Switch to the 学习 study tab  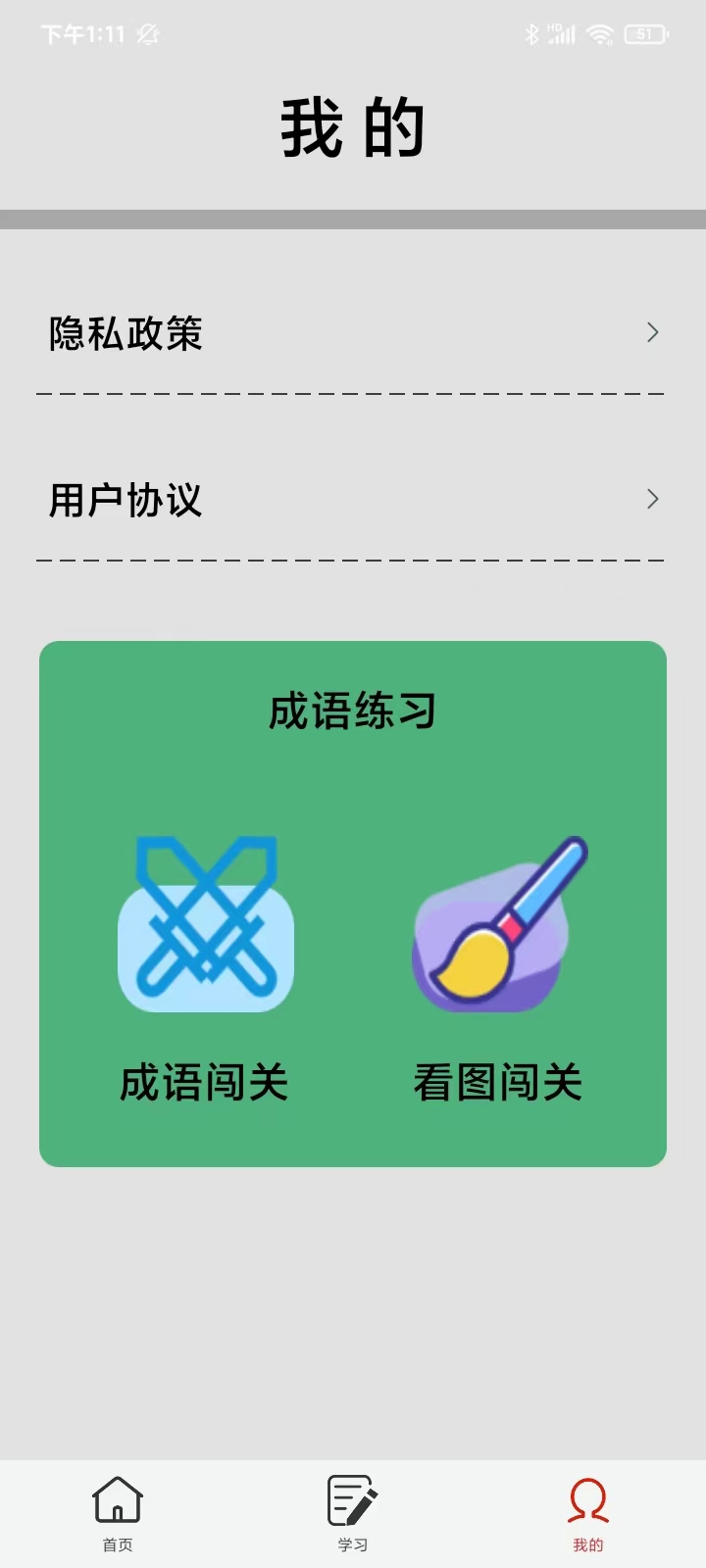pyautogui.click(x=352, y=1514)
